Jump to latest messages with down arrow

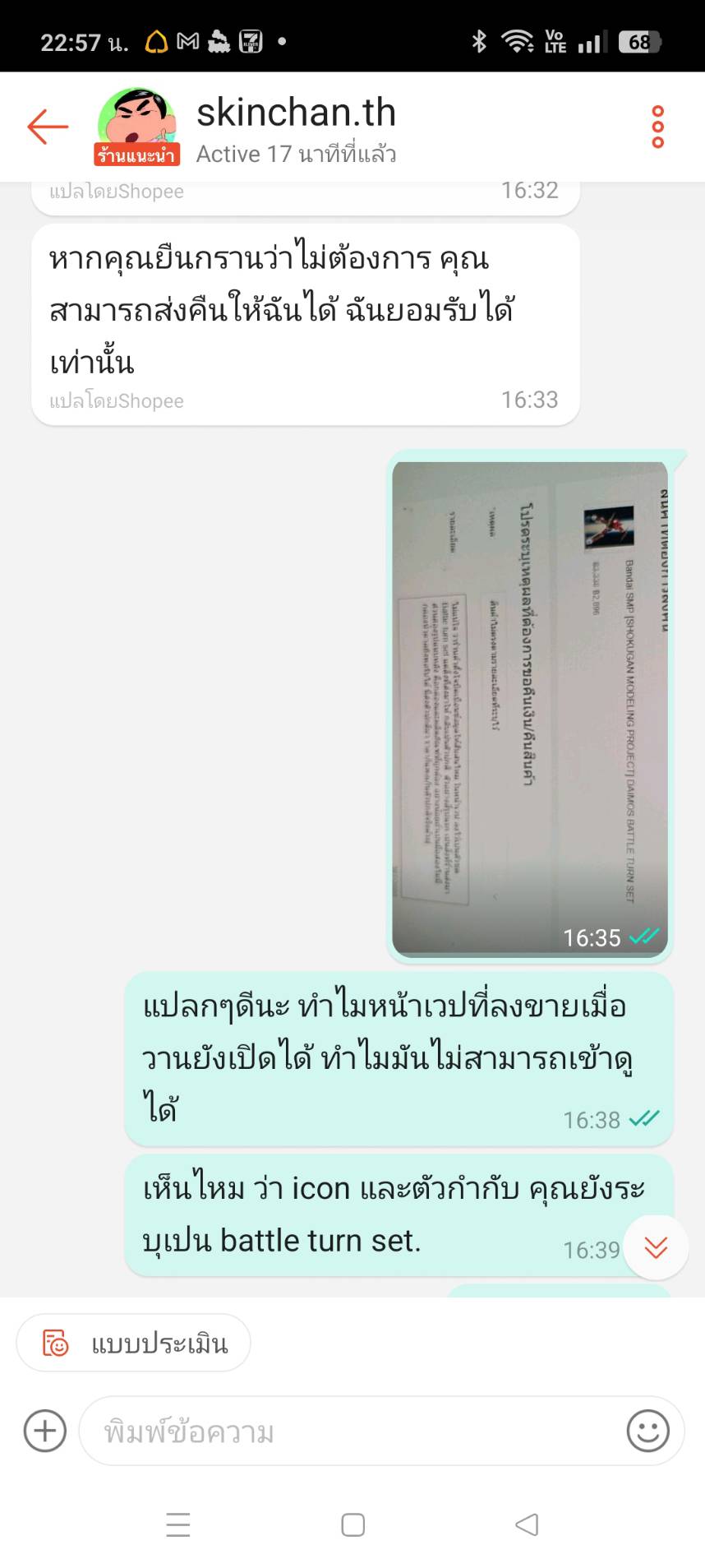pos(656,1247)
